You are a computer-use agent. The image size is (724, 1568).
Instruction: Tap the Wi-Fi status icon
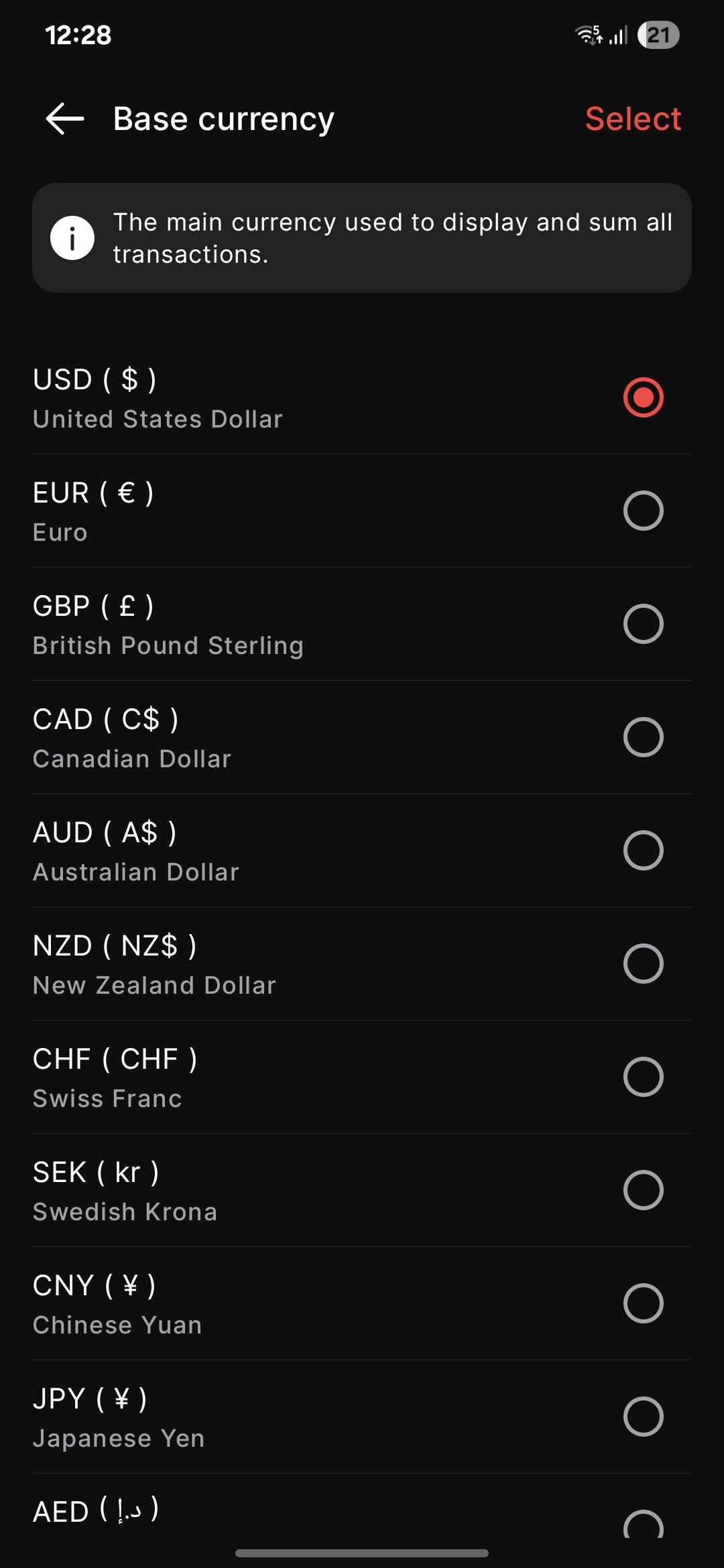click(x=590, y=35)
